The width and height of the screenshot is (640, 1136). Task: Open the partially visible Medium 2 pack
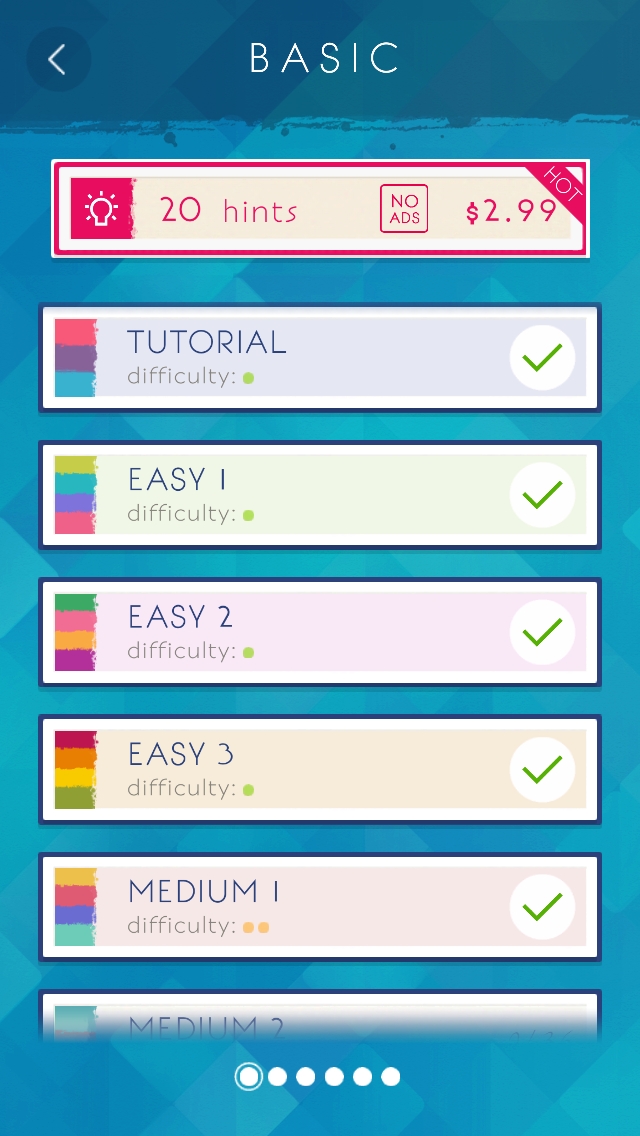click(x=320, y=1016)
